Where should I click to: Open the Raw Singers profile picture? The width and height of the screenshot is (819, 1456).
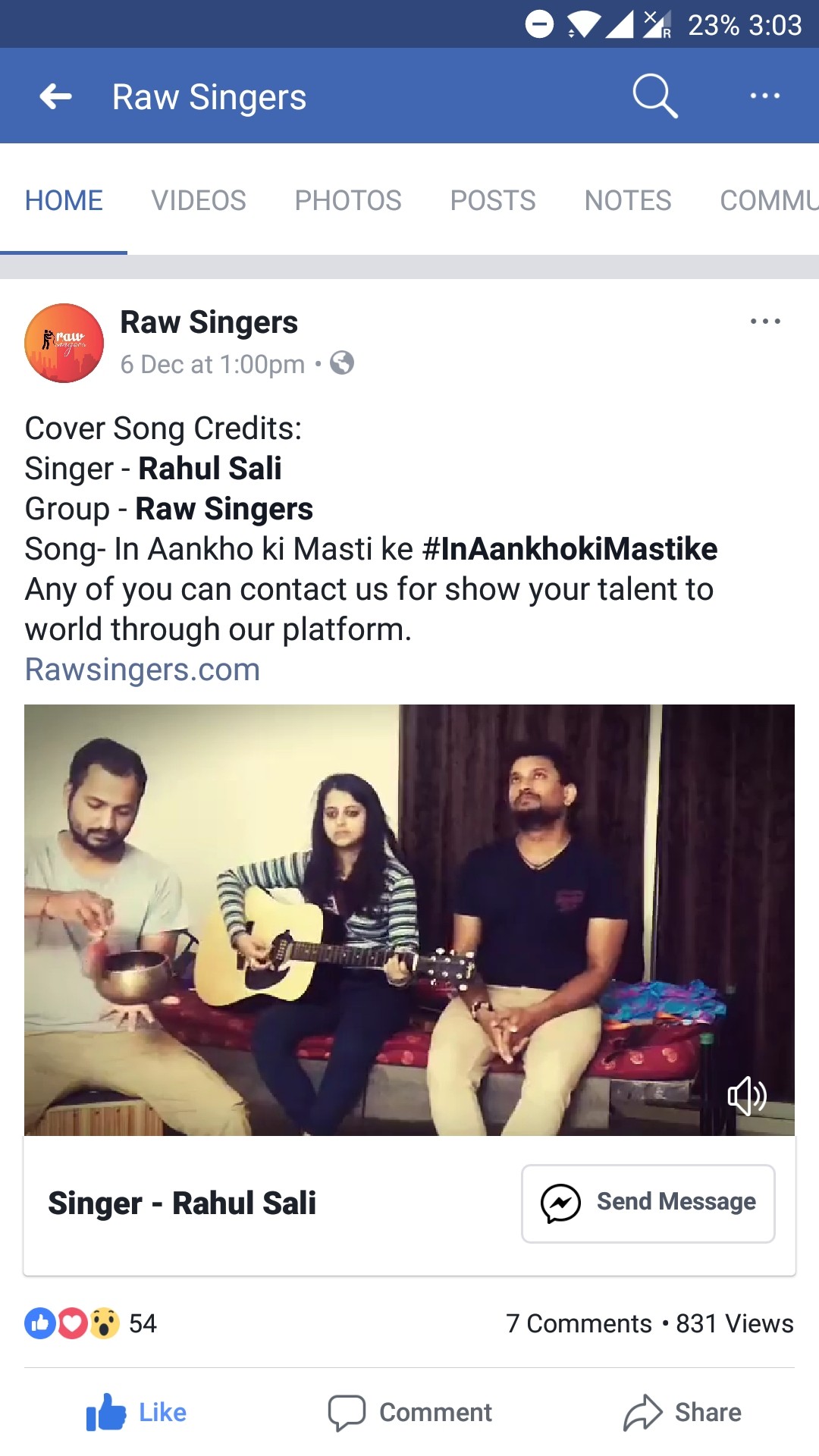(x=64, y=343)
